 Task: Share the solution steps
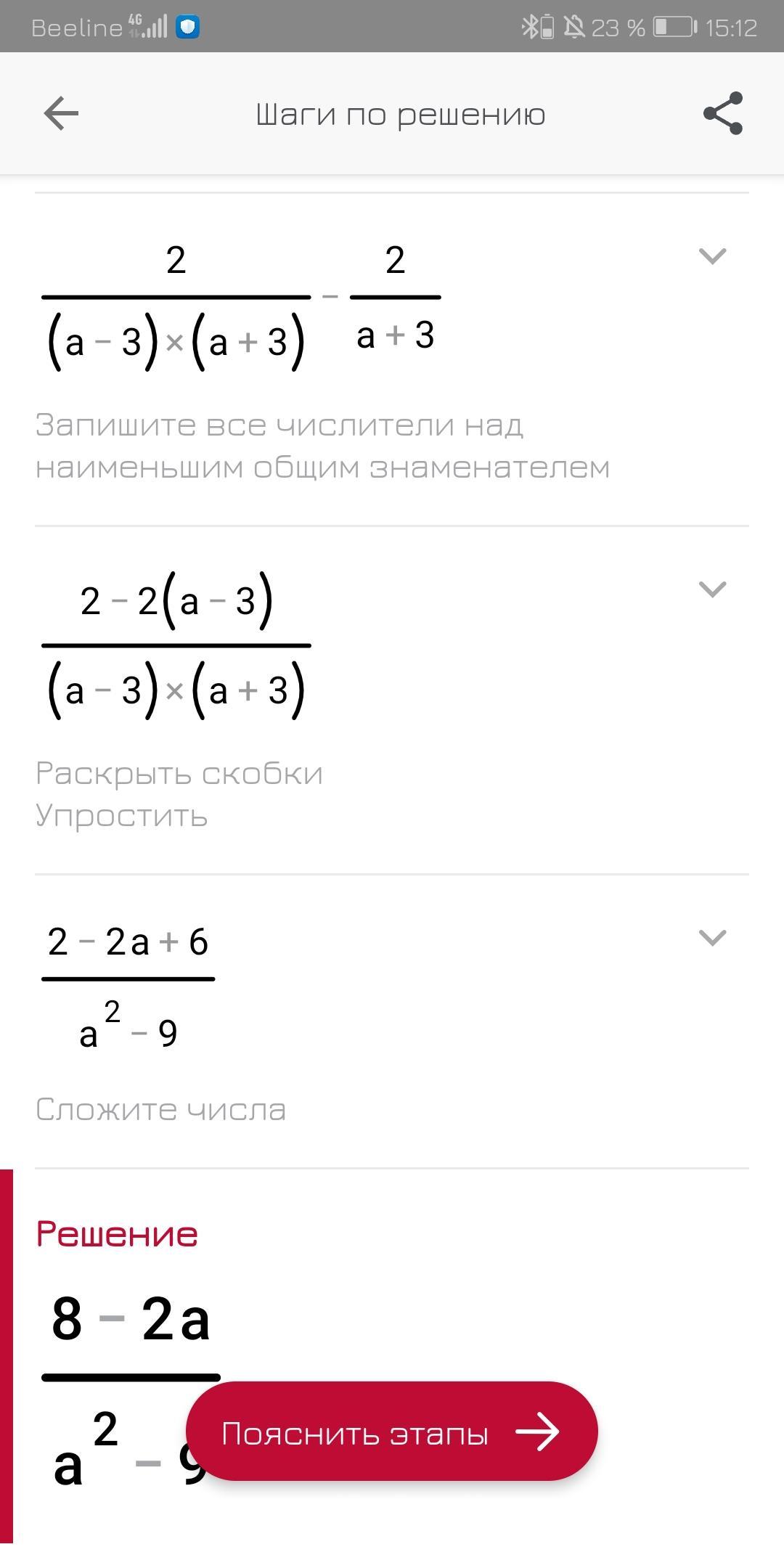point(723,113)
